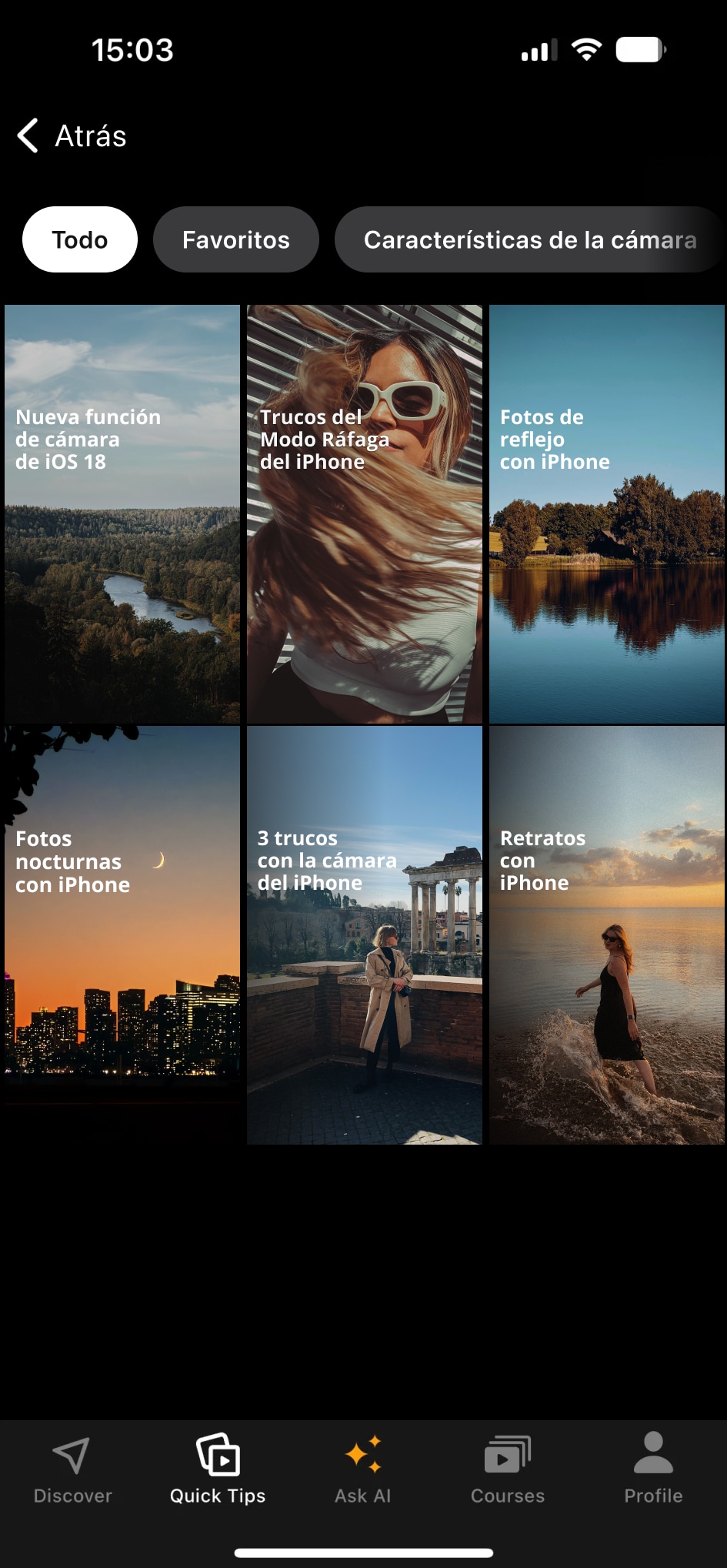Filter by Favoritos

pyautogui.click(x=235, y=239)
